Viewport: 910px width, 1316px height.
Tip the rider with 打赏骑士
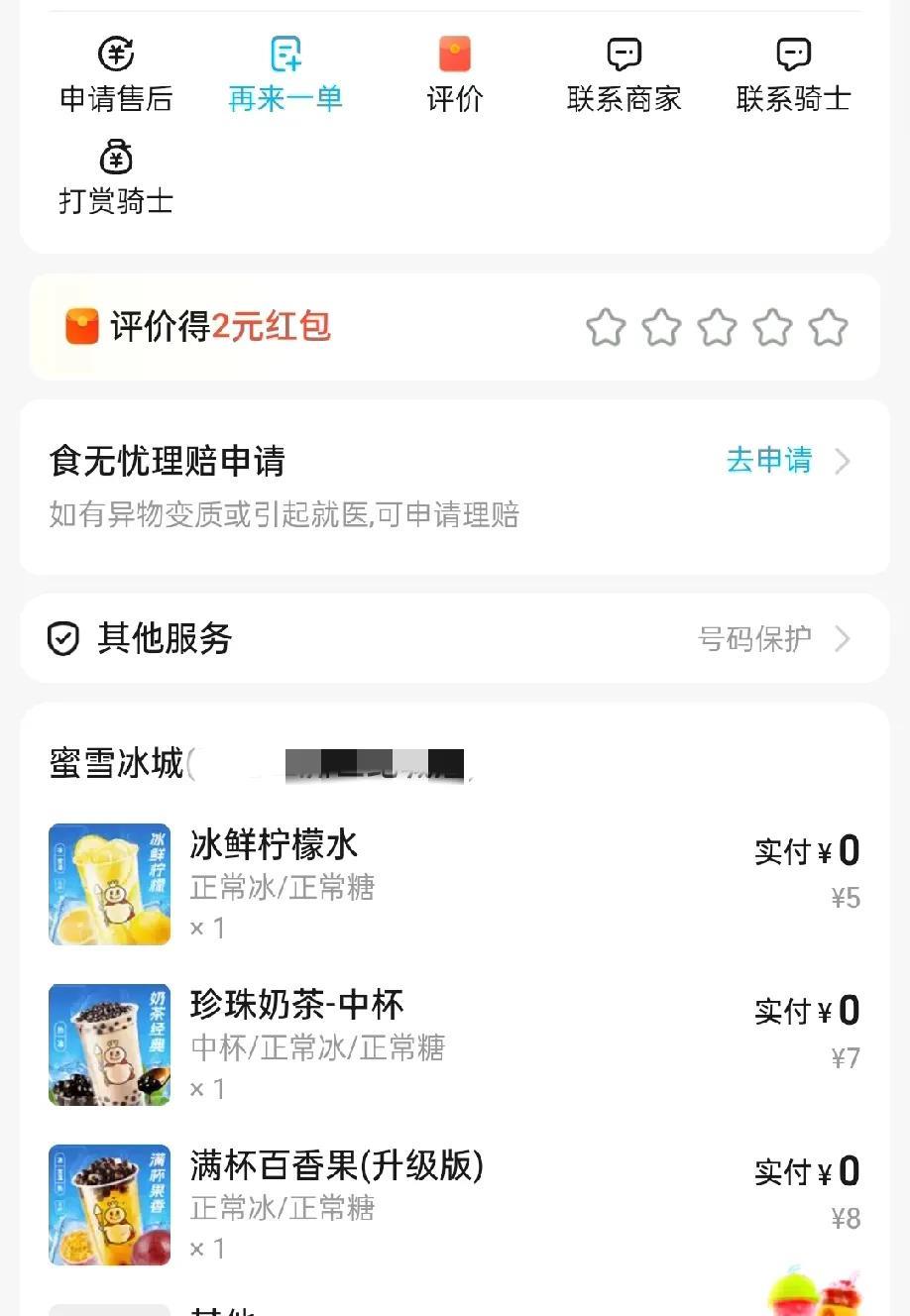[x=116, y=178]
